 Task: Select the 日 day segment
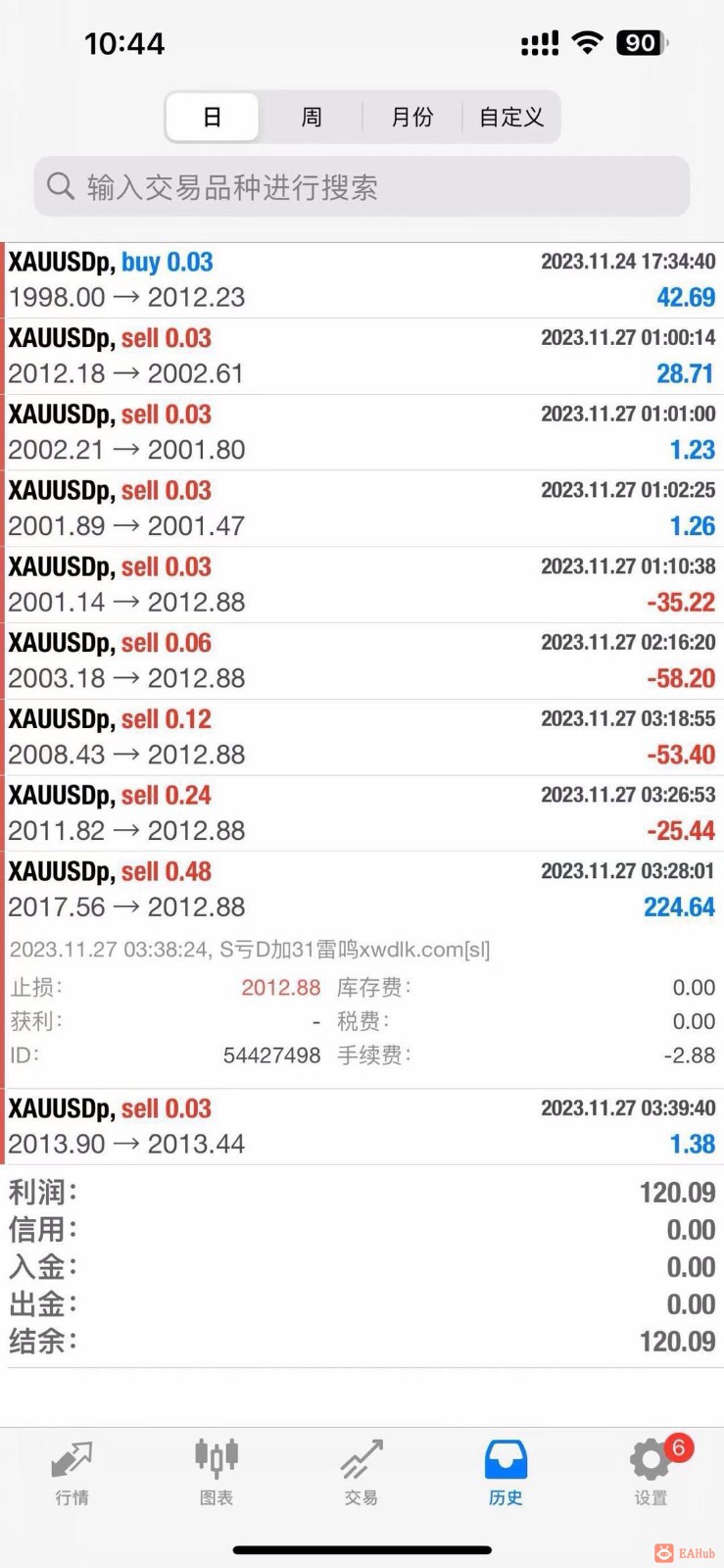point(213,118)
